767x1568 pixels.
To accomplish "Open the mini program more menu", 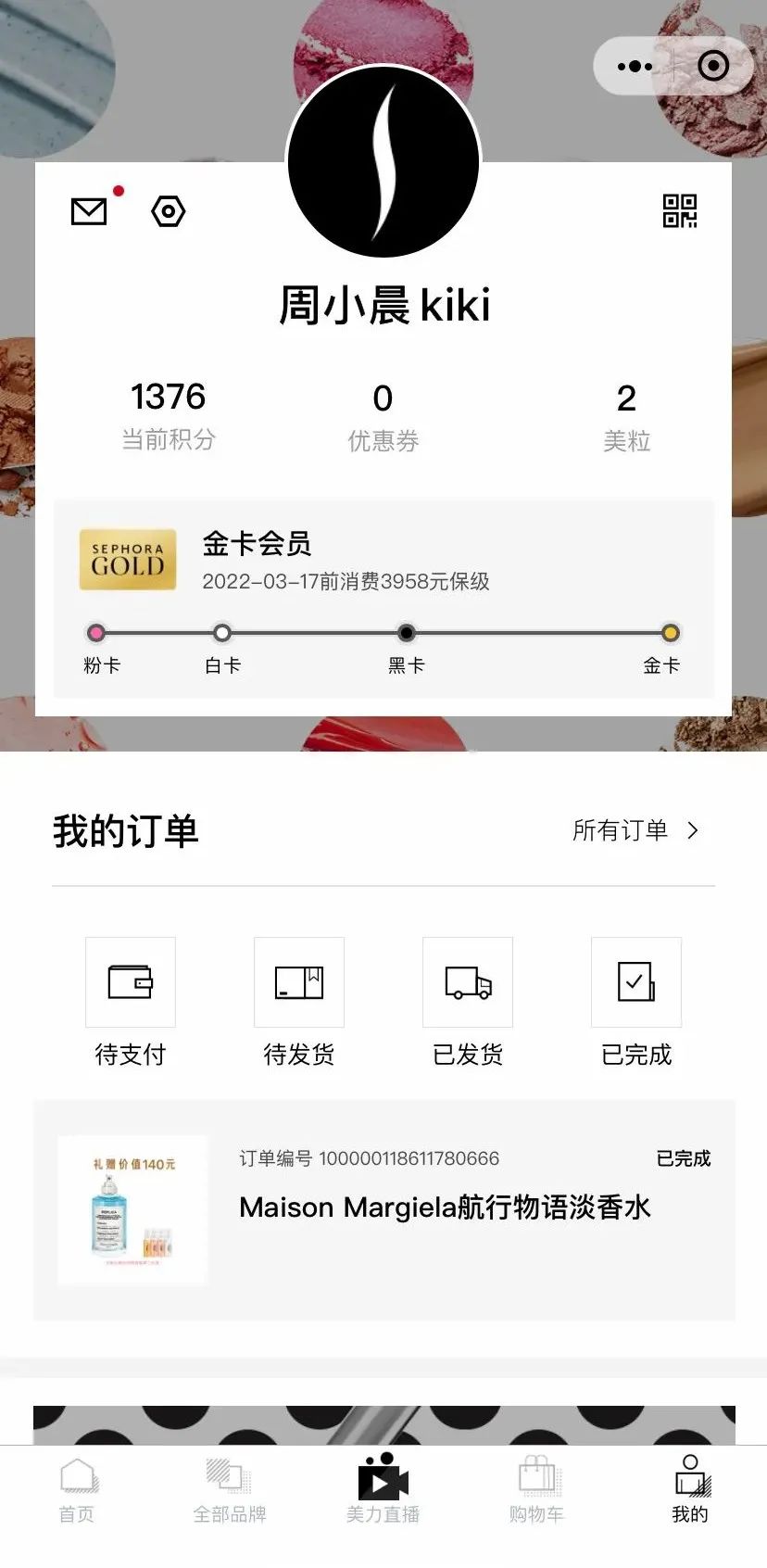I will (635, 67).
